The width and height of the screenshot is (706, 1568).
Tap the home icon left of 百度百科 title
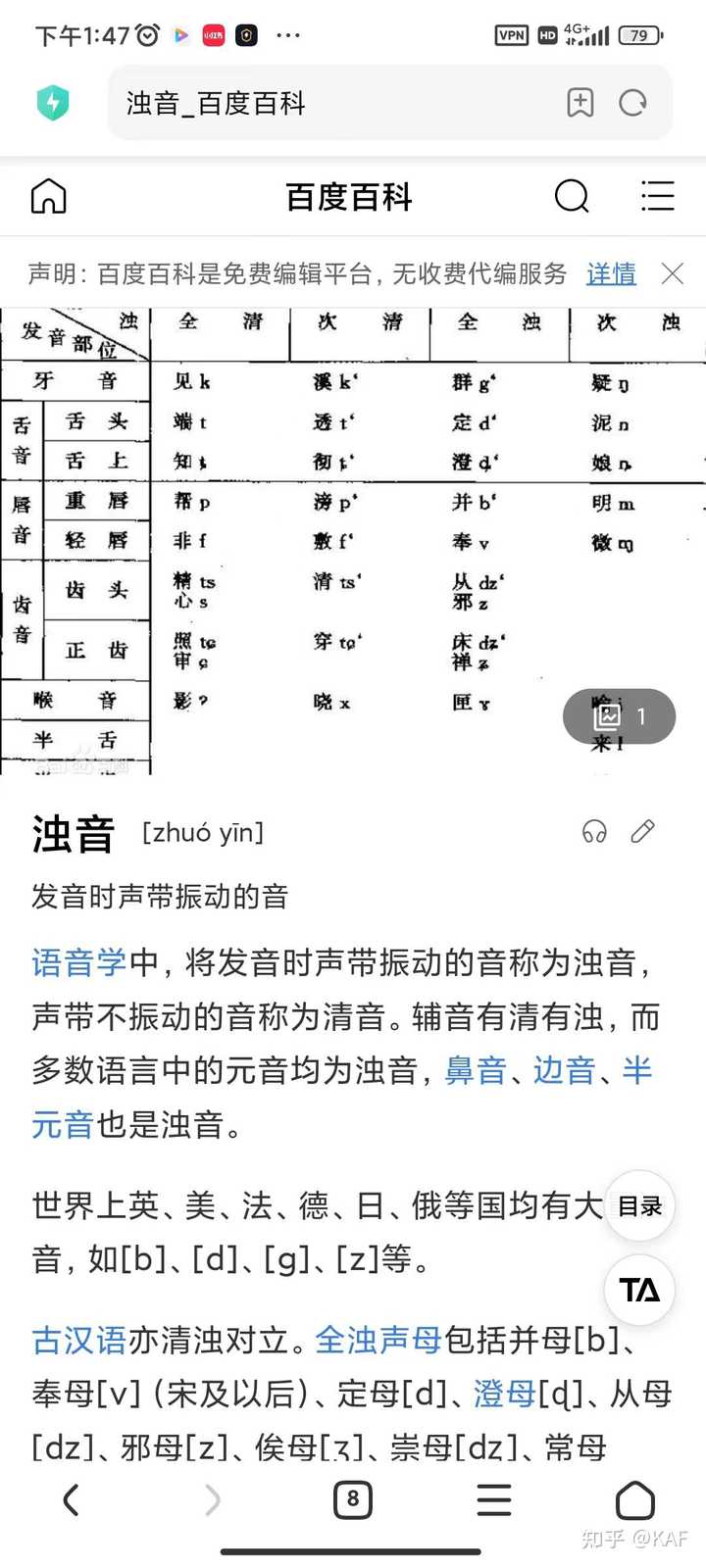pyautogui.click(x=48, y=196)
